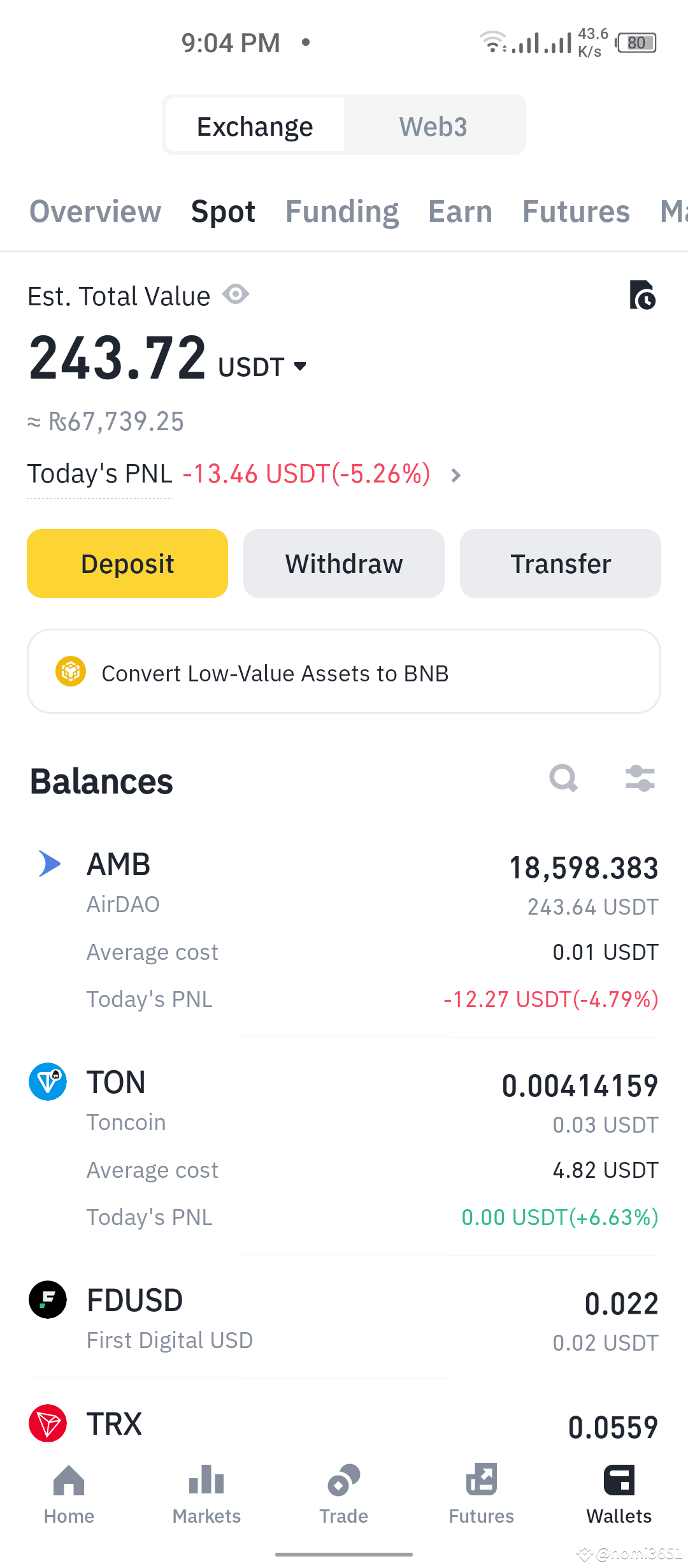
Task: Select the TRX token icon
Action: coord(47,1423)
